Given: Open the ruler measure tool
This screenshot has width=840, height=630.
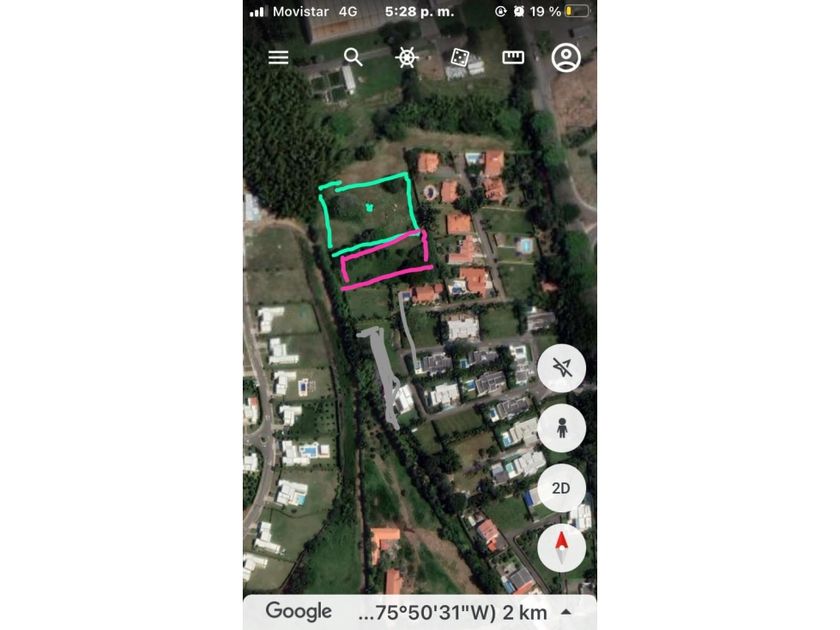Looking at the screenshot, I should pyautogui.click(x=513, y=57).
